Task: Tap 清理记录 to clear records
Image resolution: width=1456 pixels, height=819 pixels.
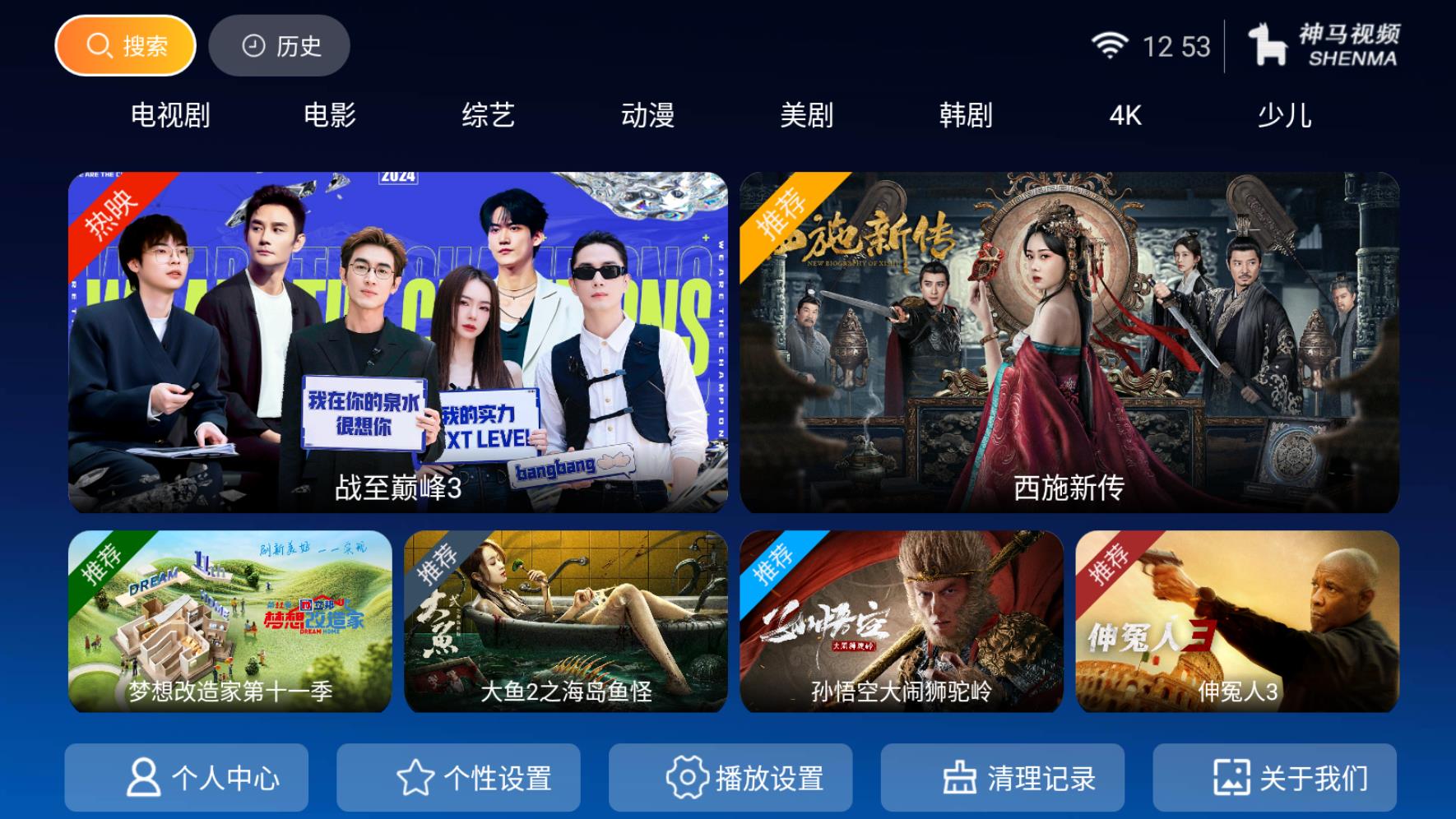Action: click(x=1002, y=778)
